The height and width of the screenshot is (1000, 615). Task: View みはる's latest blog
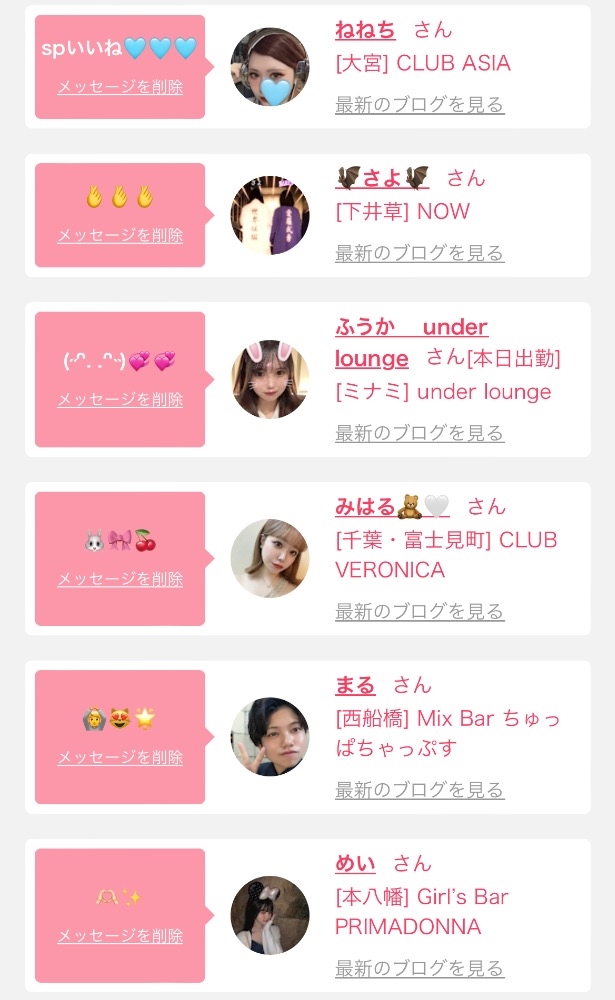(419, 611)
